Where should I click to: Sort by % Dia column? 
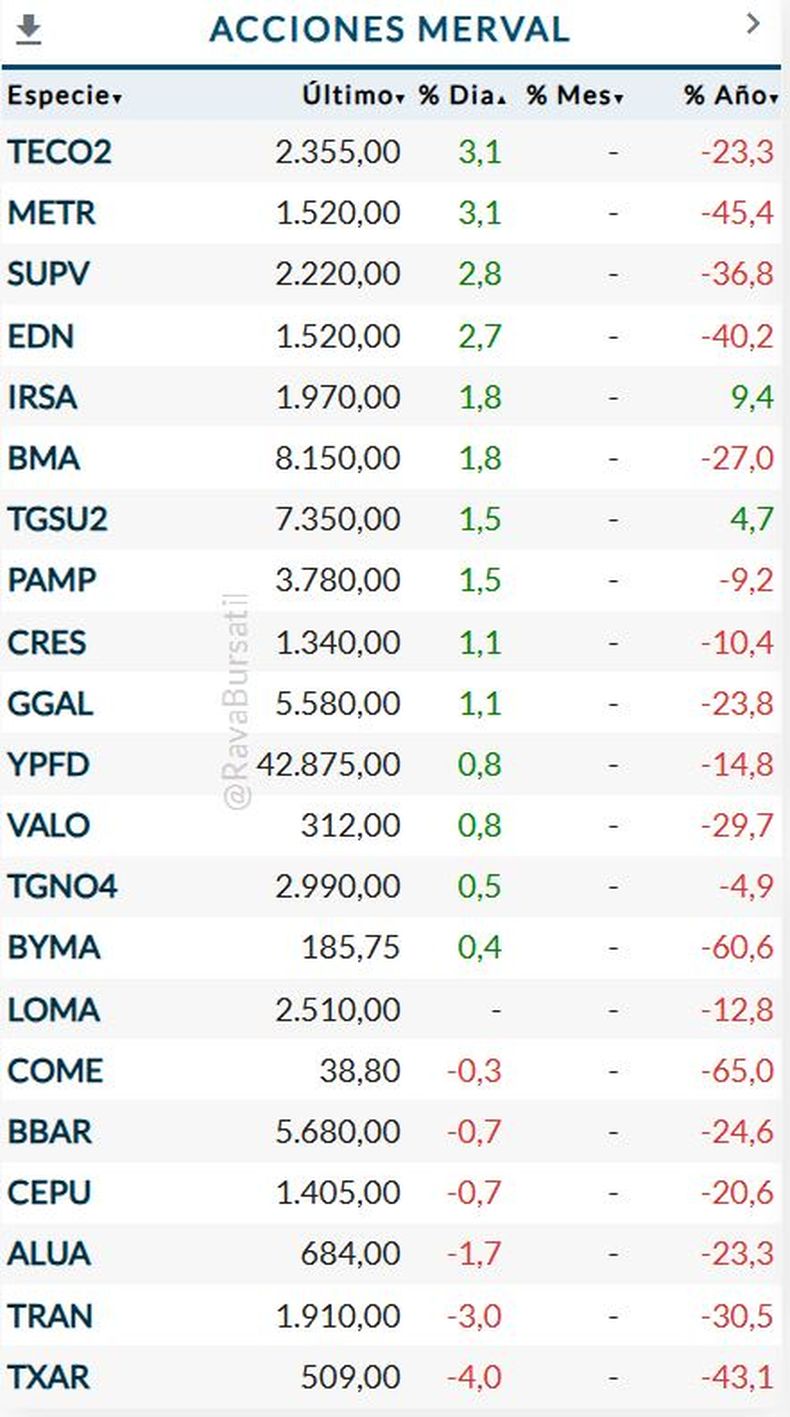(x=460, y=96)
